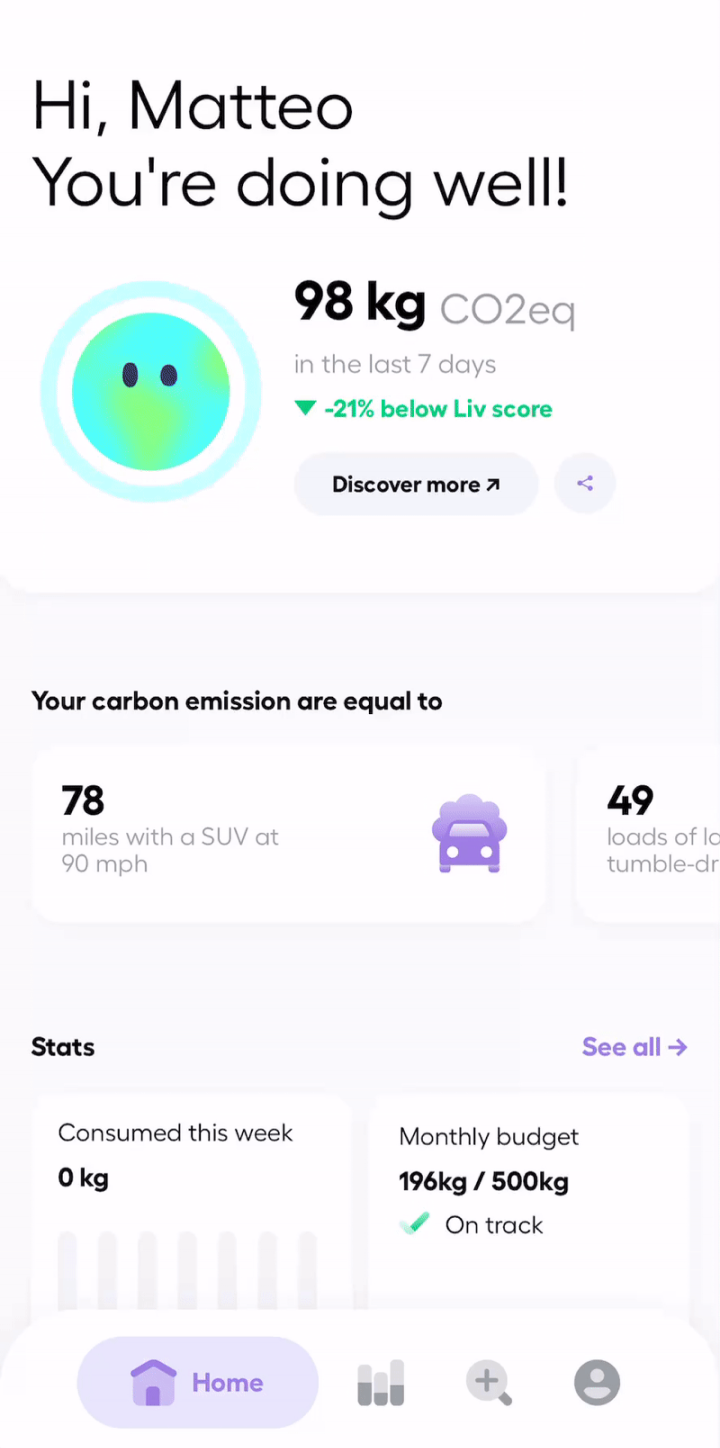Select the Home tab
This screenshot has width=720, height=1448.
pyautogui.click(x=198, y=1383)
